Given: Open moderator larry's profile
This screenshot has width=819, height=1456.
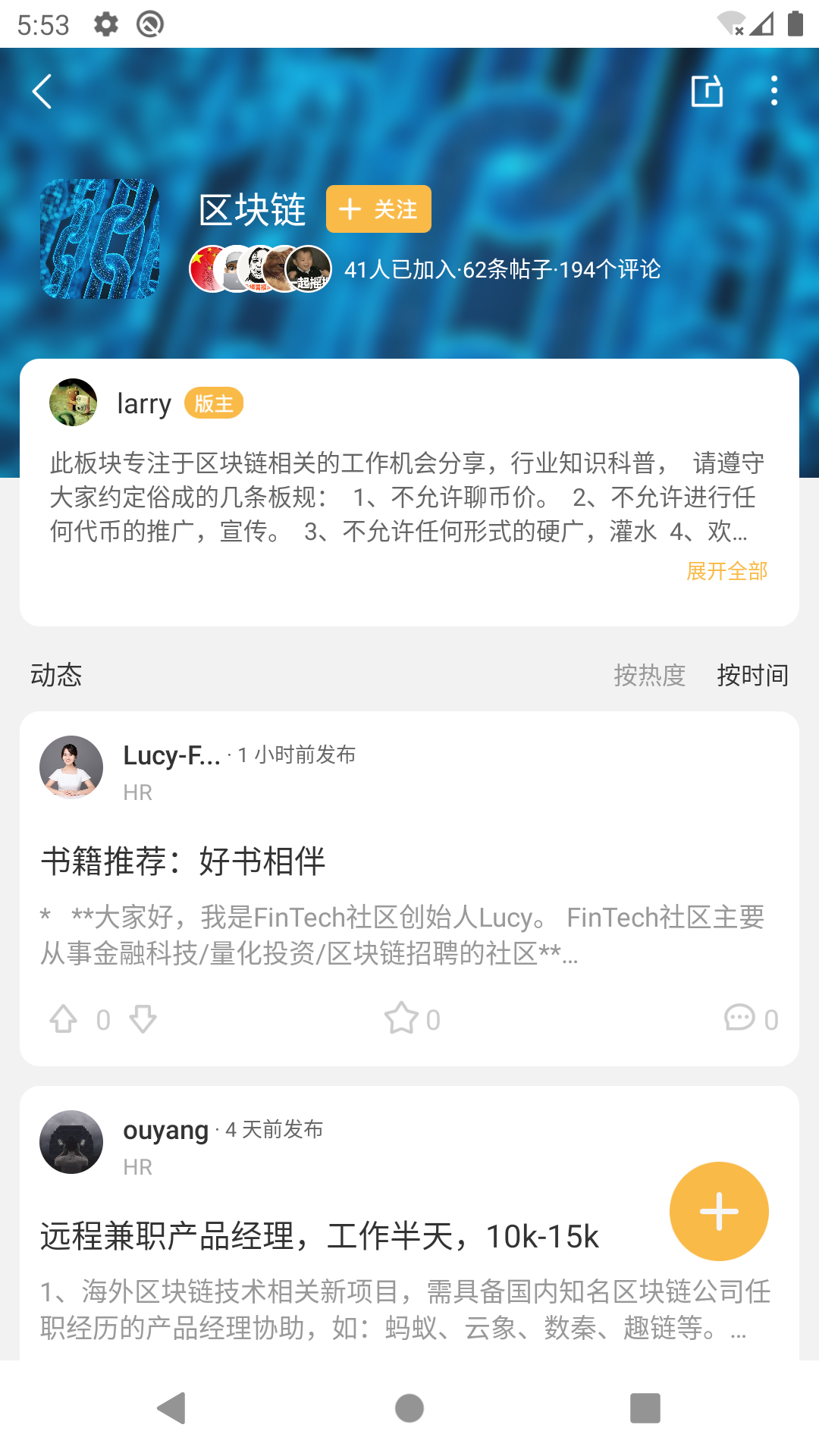Looking at the screenshot, I should coord(74,403).
